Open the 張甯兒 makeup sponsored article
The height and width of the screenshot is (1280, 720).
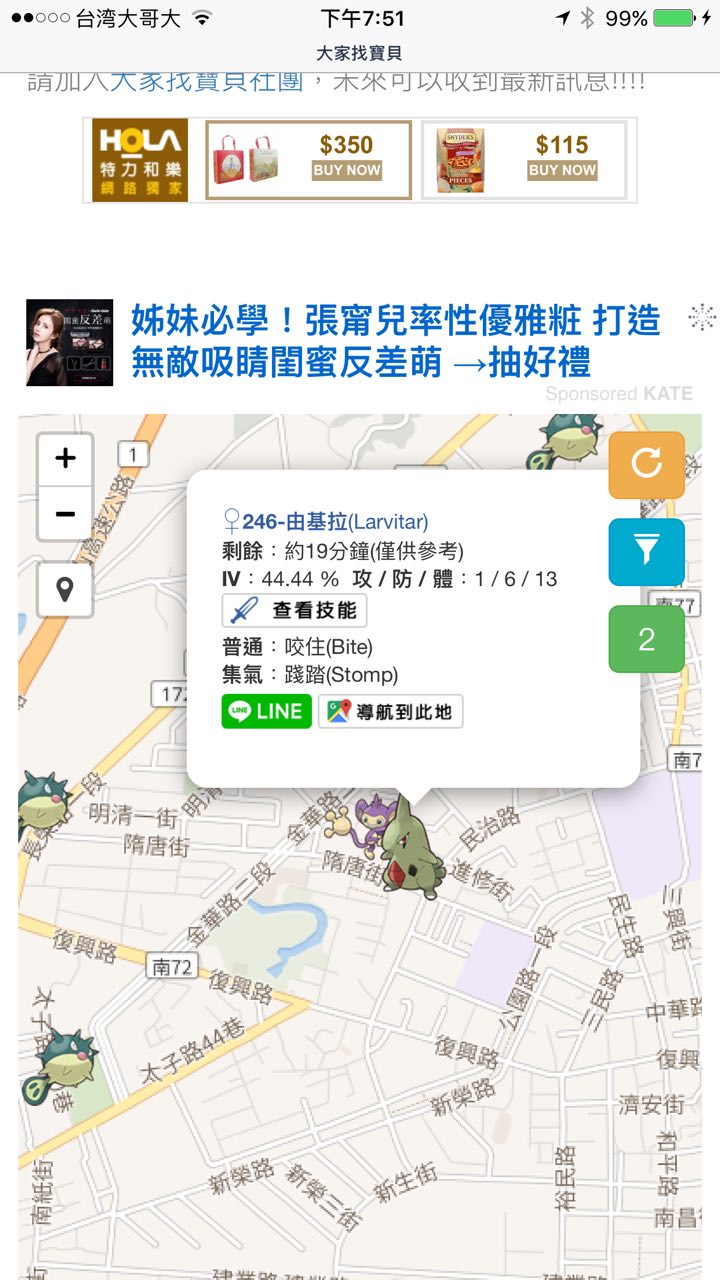tap(395, 341)
